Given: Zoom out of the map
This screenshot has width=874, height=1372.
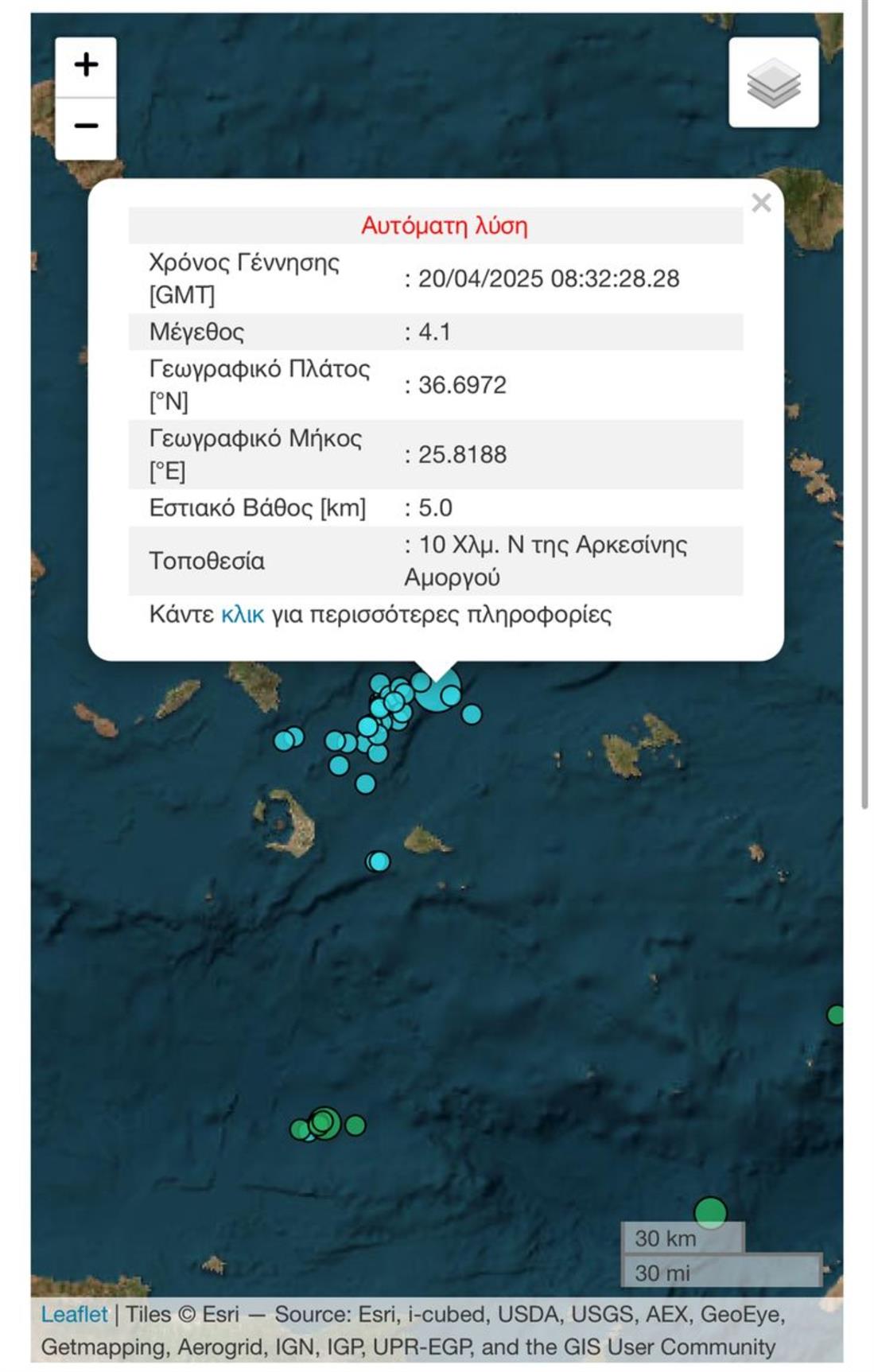Looking at the screenshot, I should pos(86,127).
